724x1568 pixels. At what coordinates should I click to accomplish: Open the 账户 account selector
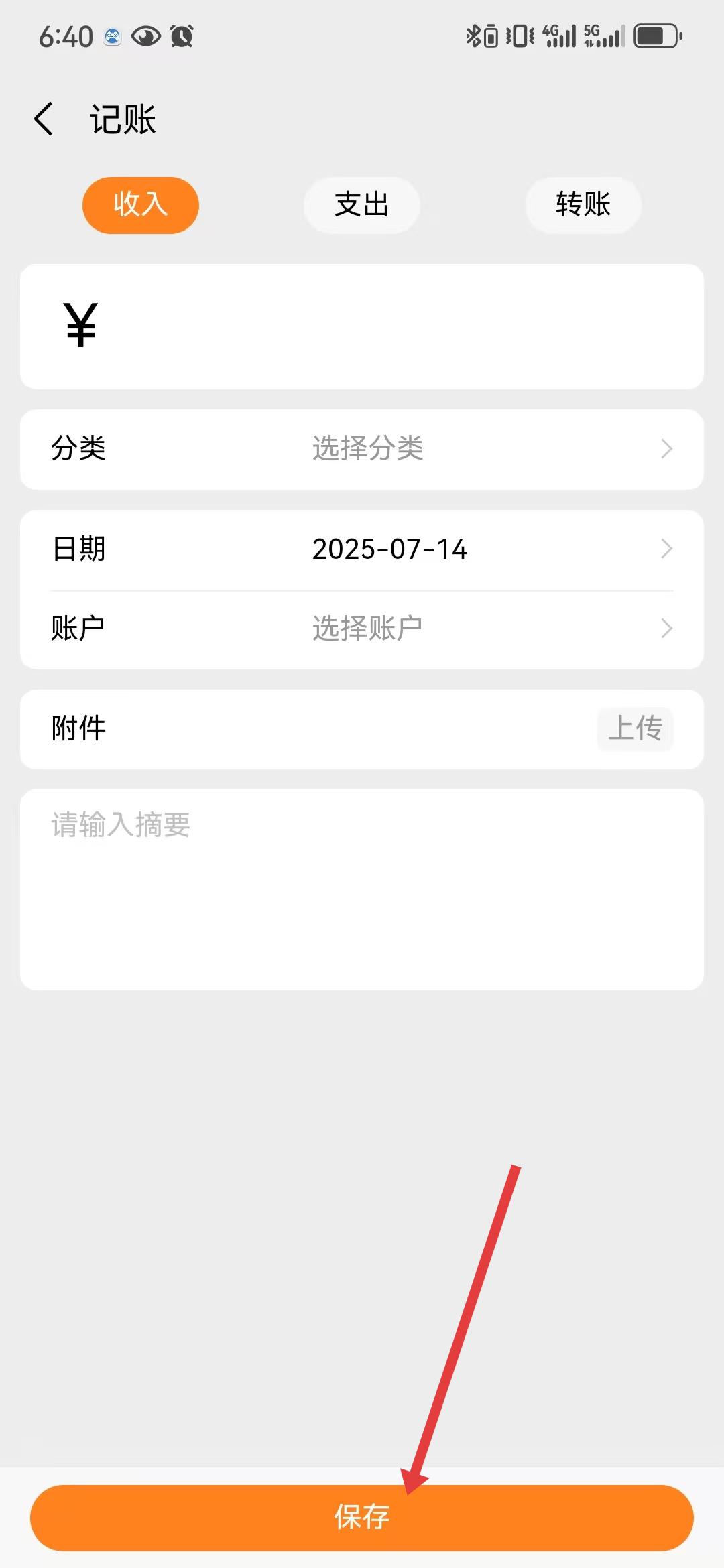(x=362, y=629)
